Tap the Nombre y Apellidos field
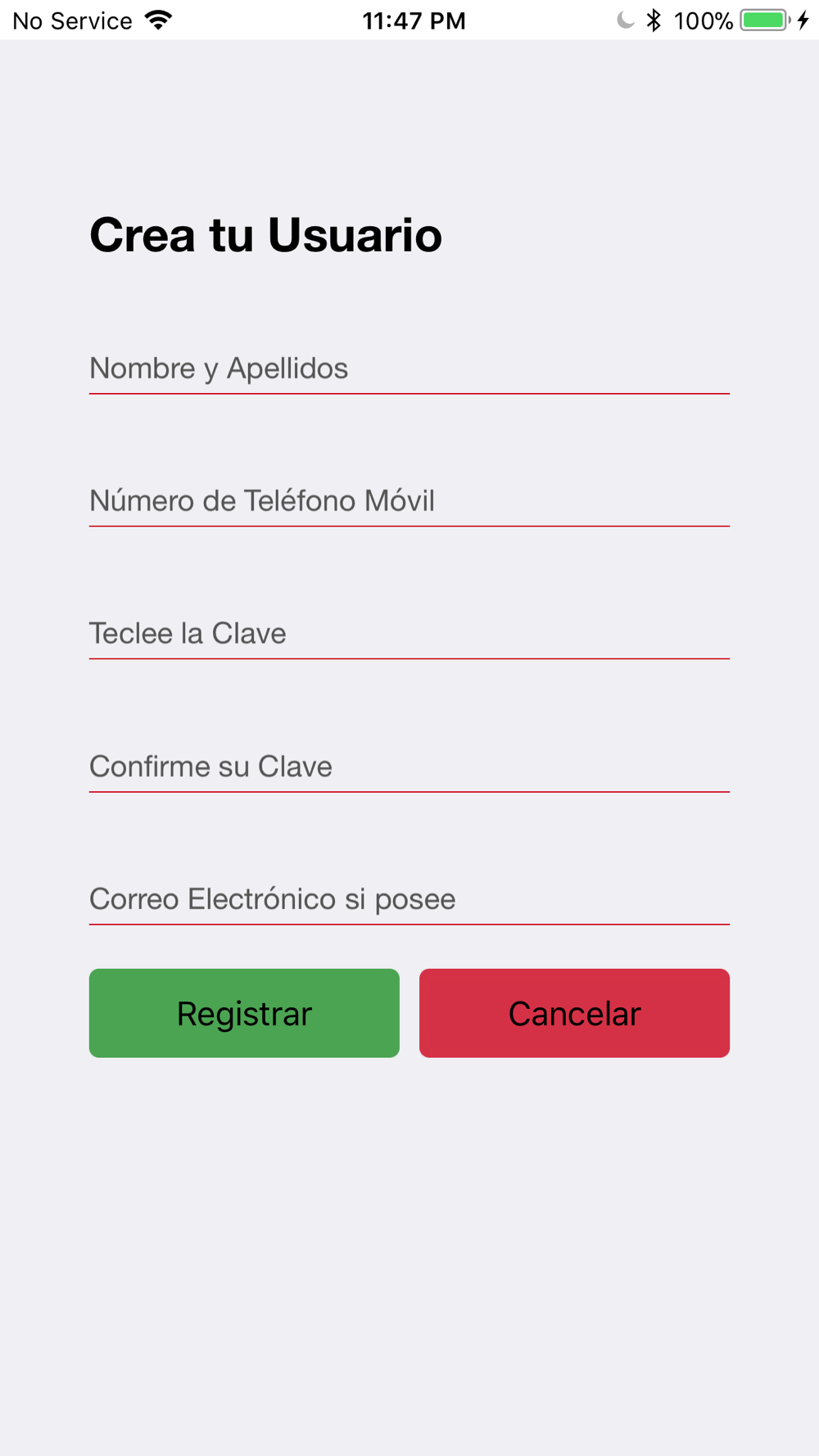 pyautogui.click(x=409, y=369)
